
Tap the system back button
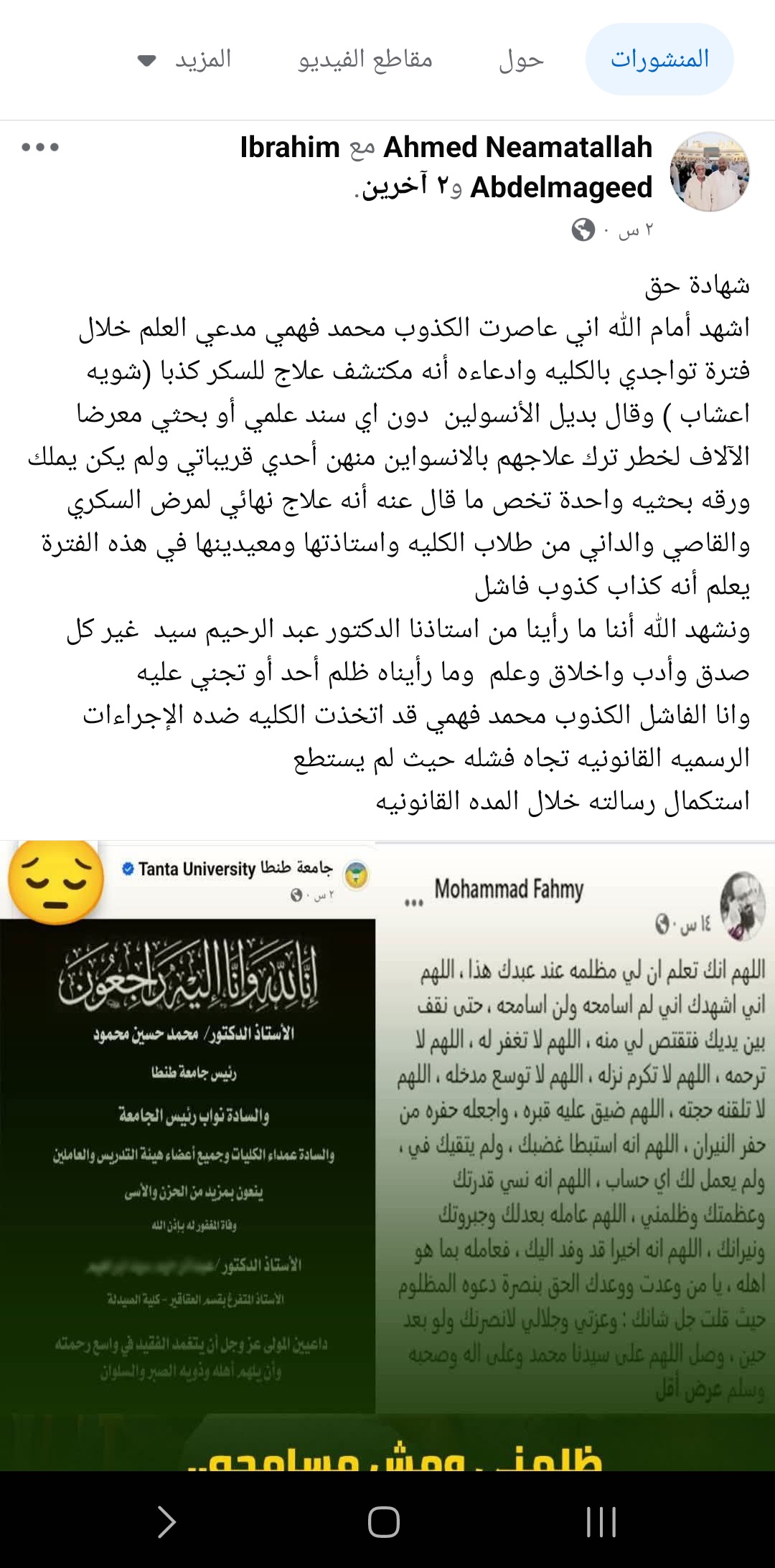(166, 1521)
